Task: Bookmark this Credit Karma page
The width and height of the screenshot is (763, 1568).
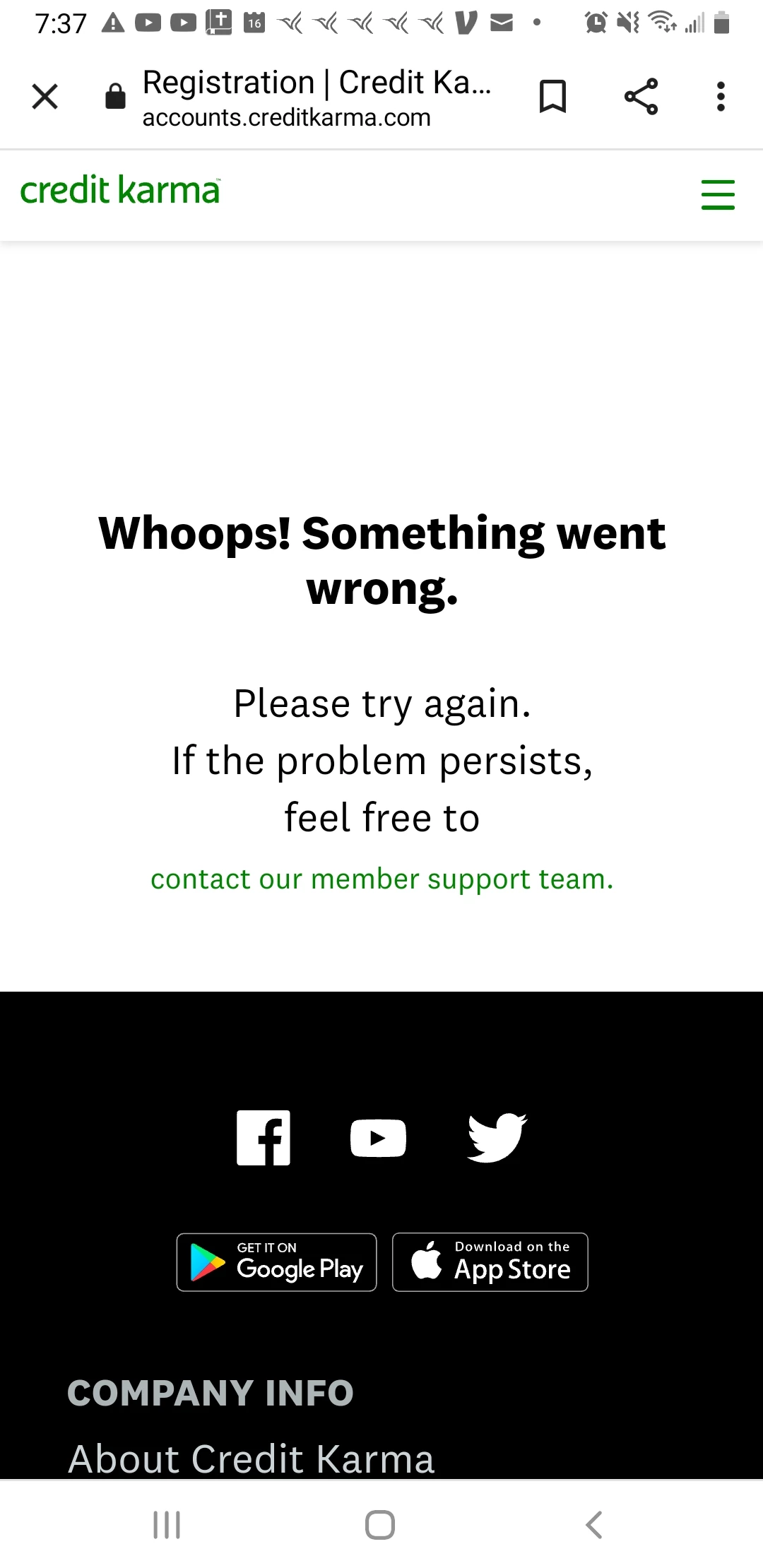Action: pos(552,97)
